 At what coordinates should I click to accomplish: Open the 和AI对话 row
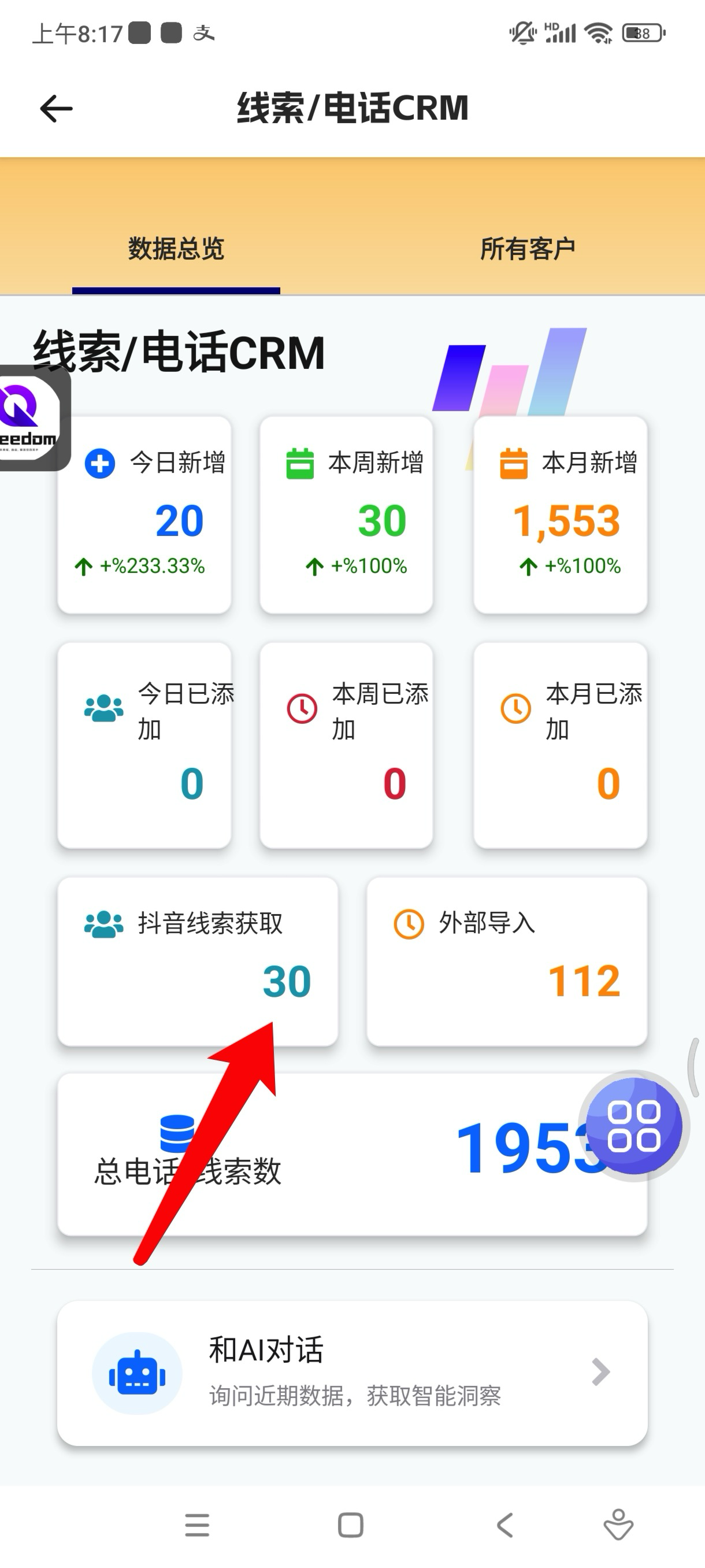click(x=351, y=1373)
